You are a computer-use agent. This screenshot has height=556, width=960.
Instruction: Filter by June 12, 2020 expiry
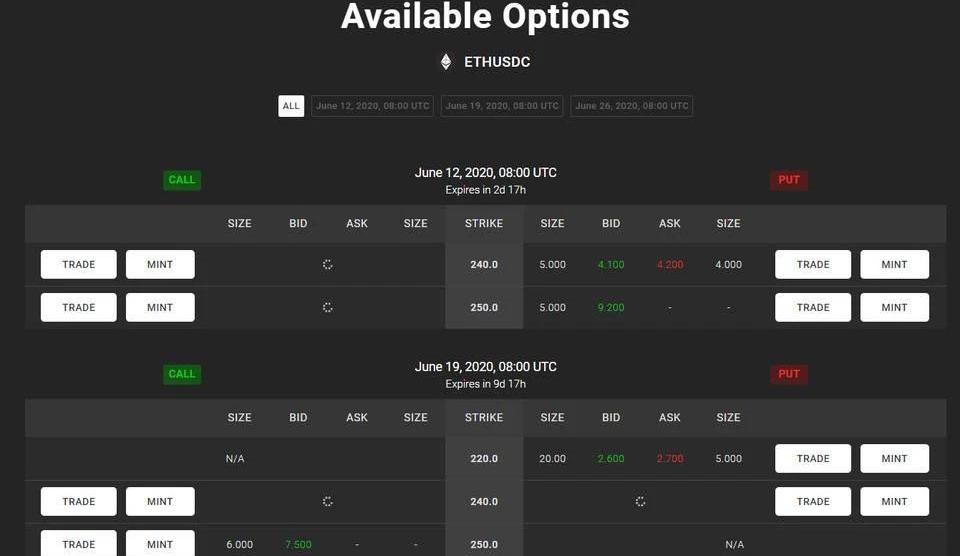point(372,106)
